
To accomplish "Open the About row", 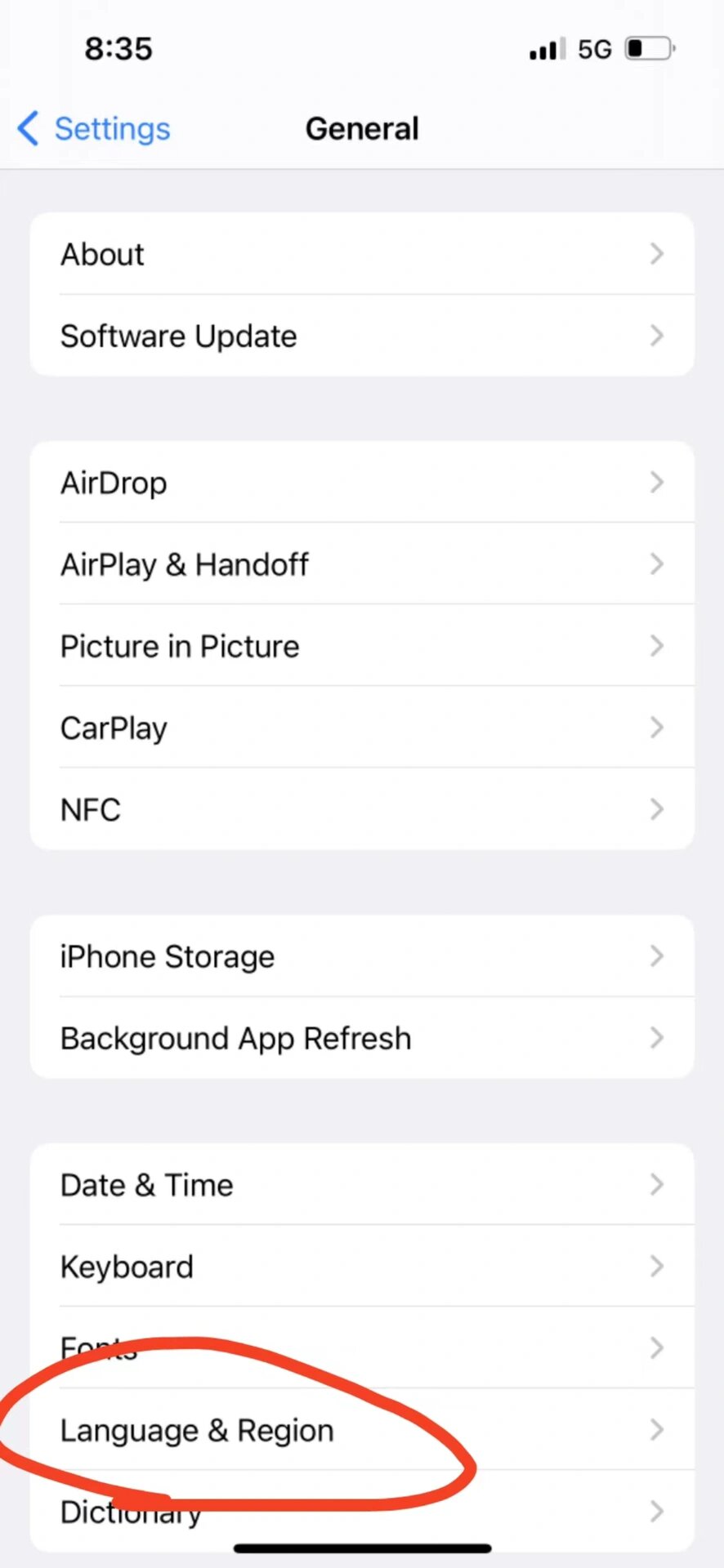I will (x=361, y=254).
